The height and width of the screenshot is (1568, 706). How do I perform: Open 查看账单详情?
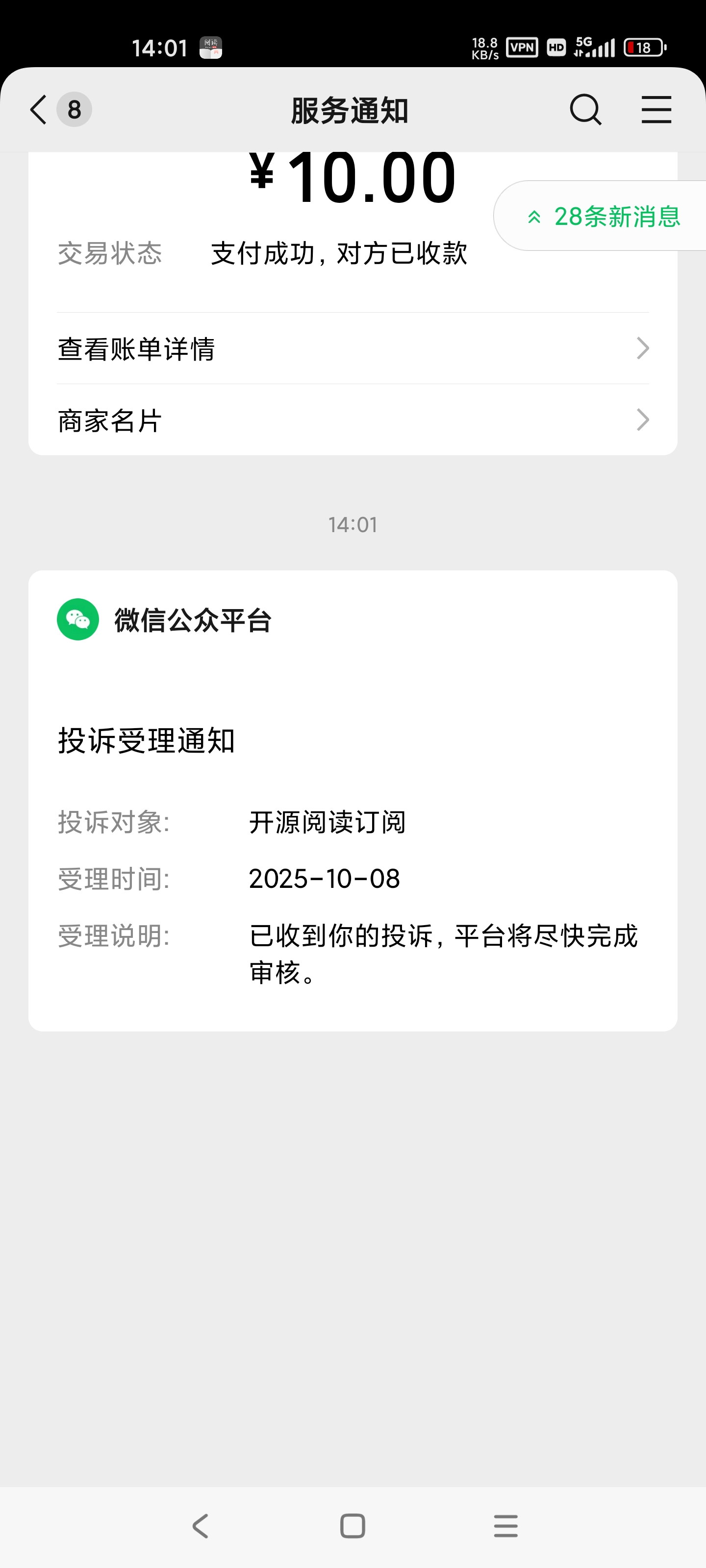353,349
